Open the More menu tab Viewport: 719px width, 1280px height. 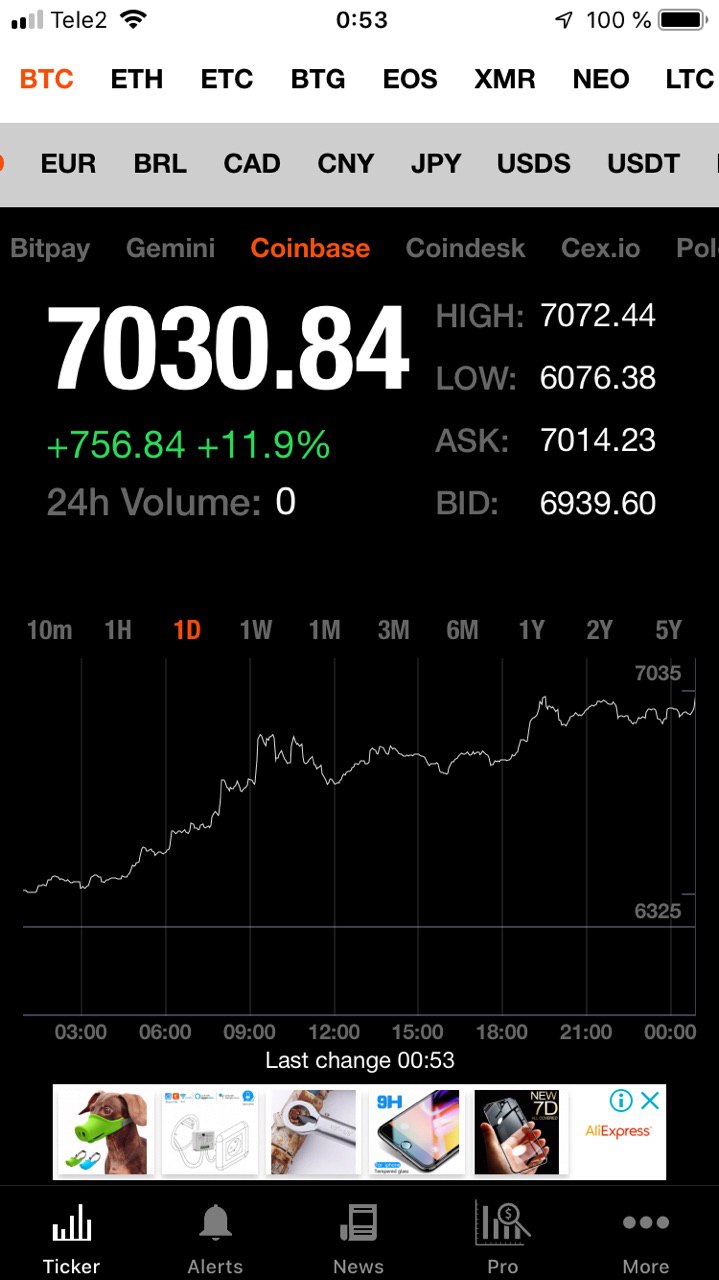[646, 1238]
